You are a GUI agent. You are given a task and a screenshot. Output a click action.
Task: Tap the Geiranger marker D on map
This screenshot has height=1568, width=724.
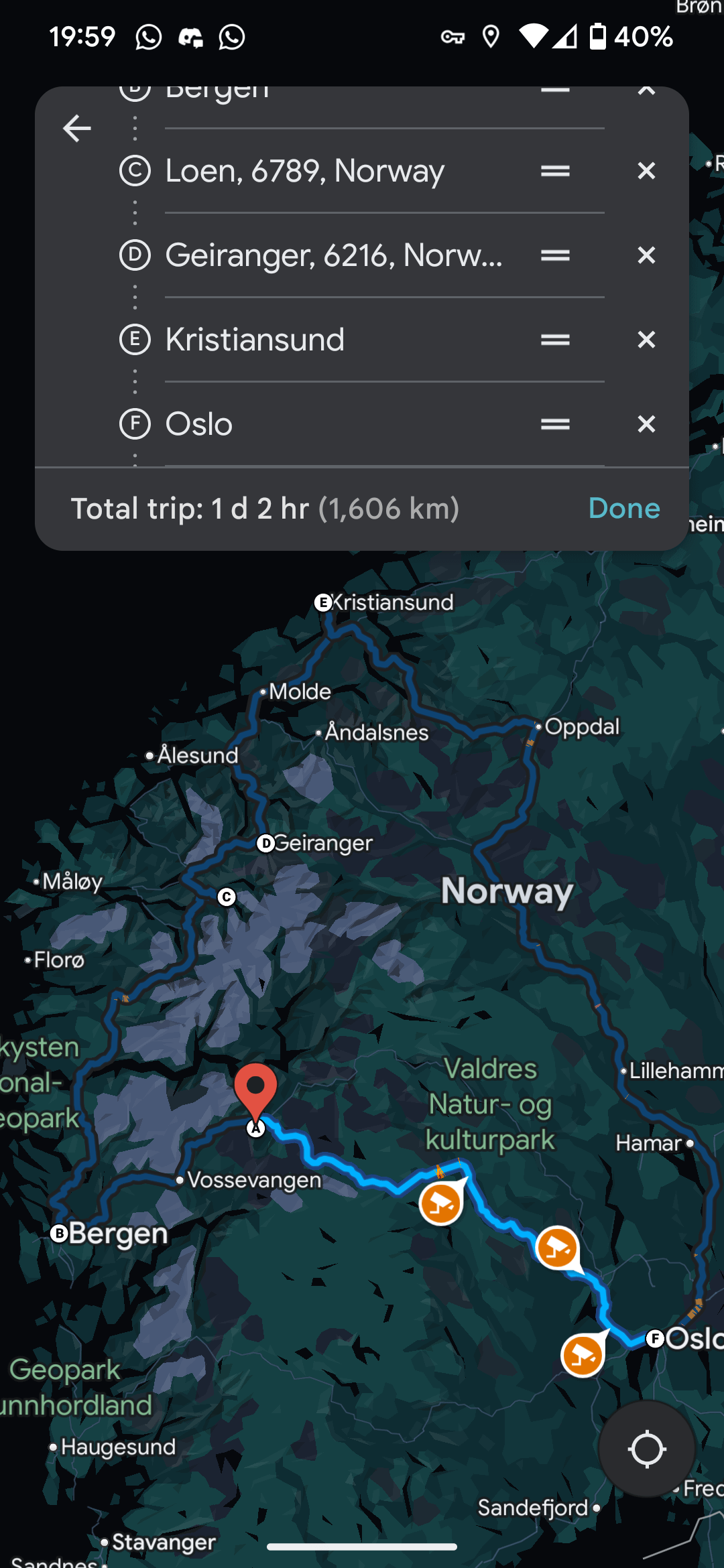tap(266, 844)
